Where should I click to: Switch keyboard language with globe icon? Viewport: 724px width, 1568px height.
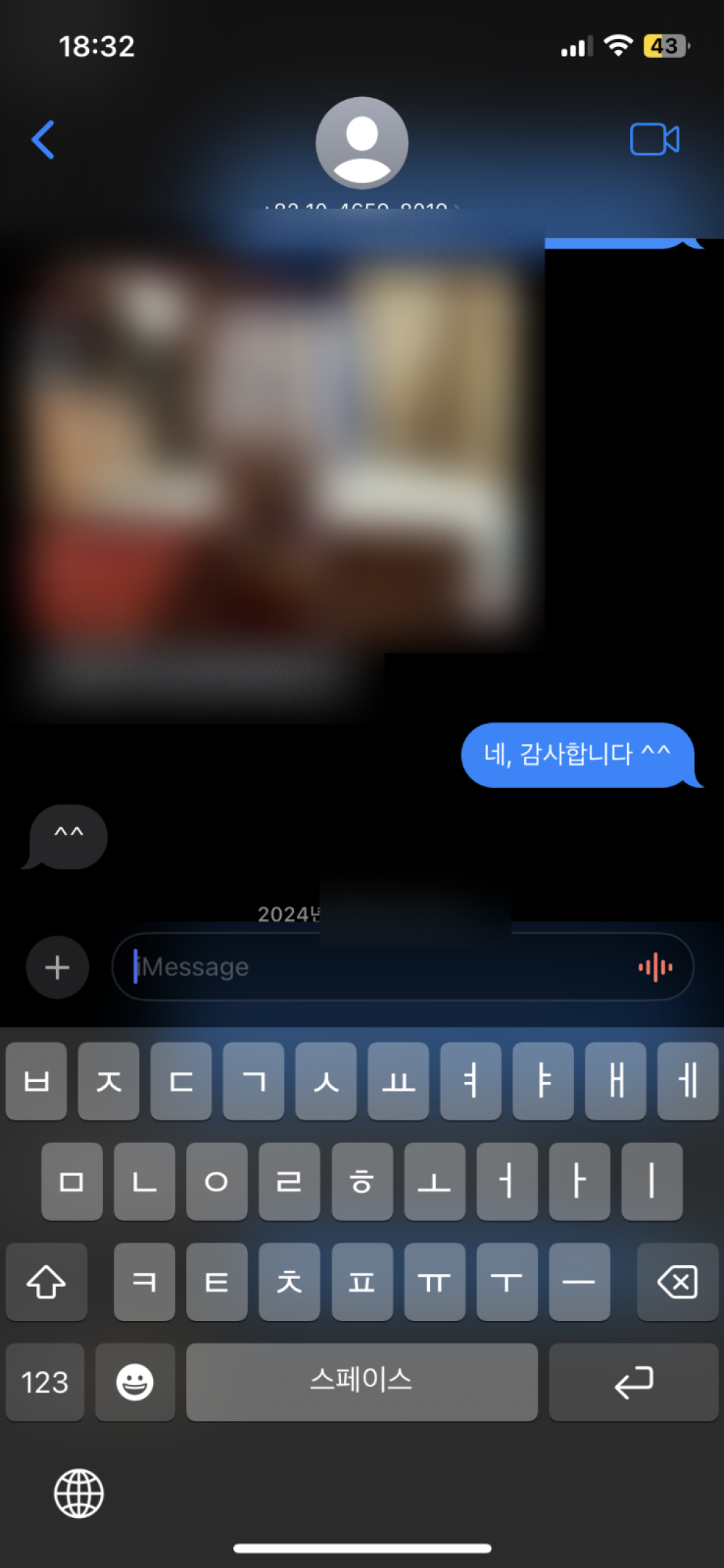[79, 1493]
